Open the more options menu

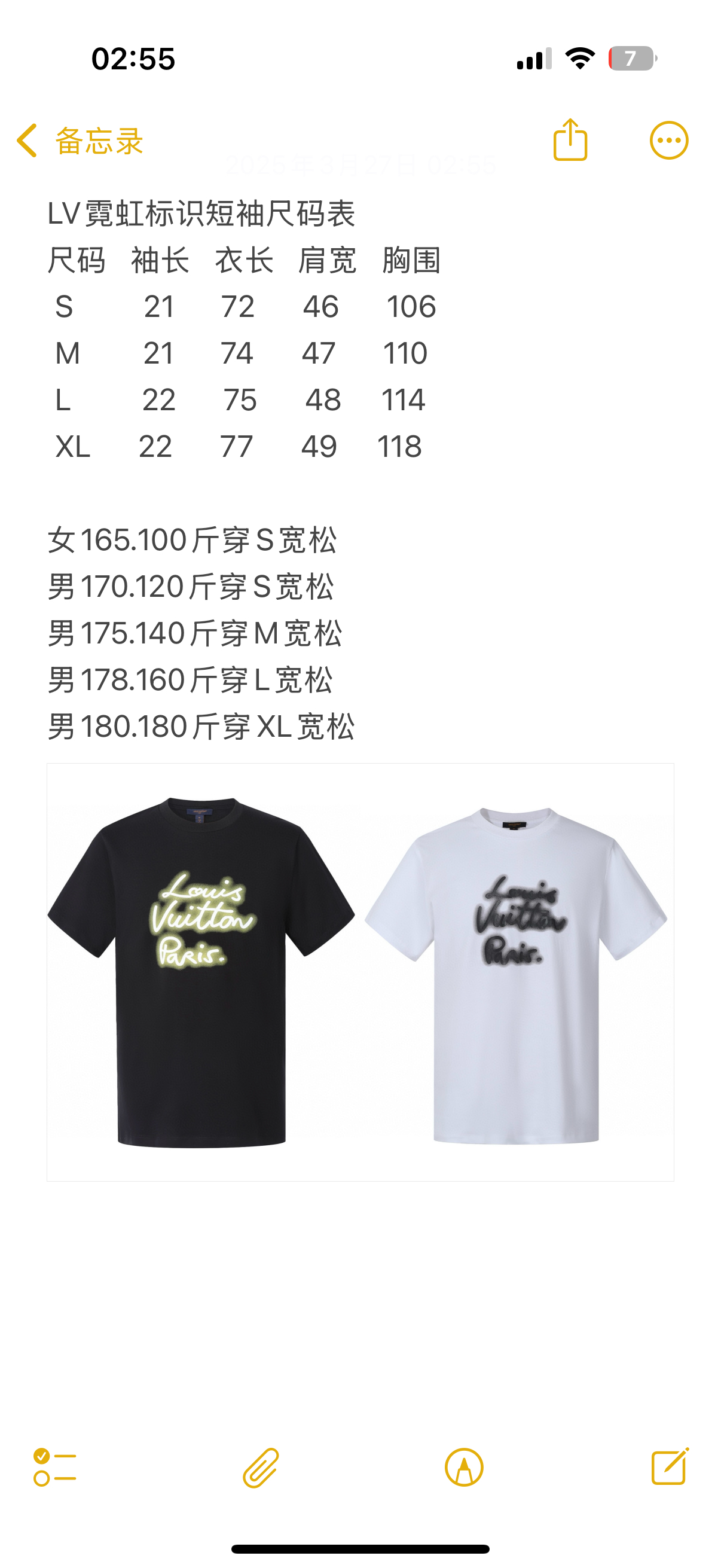click(668, 141)
